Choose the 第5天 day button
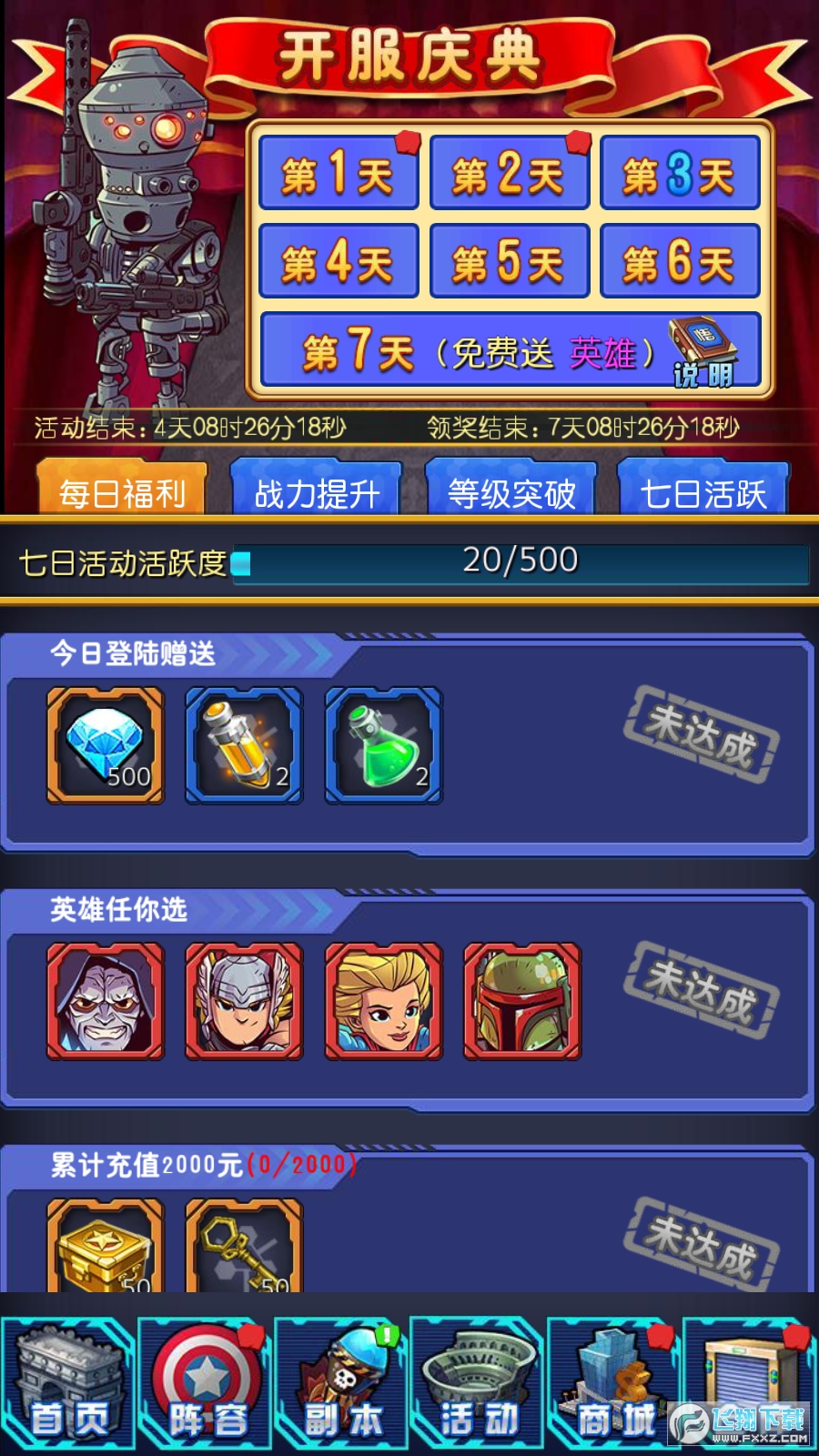 click(x=509, y=262)
